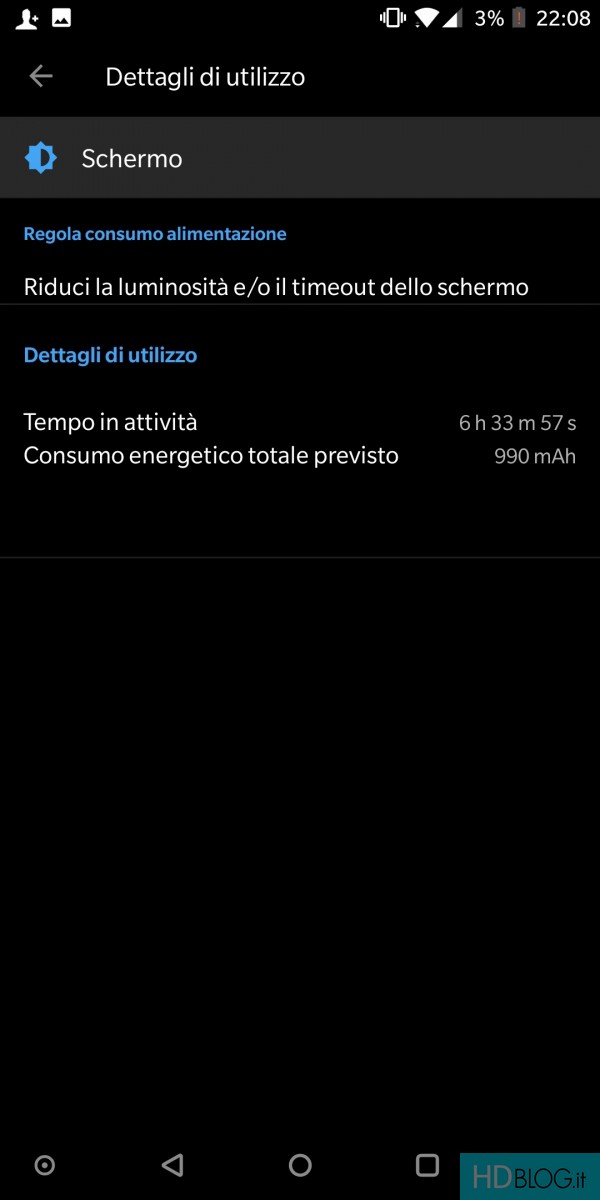Go back using the top arrow
Image resolution: width=600 pixels, height=1200 pixels.
point(41,76)
